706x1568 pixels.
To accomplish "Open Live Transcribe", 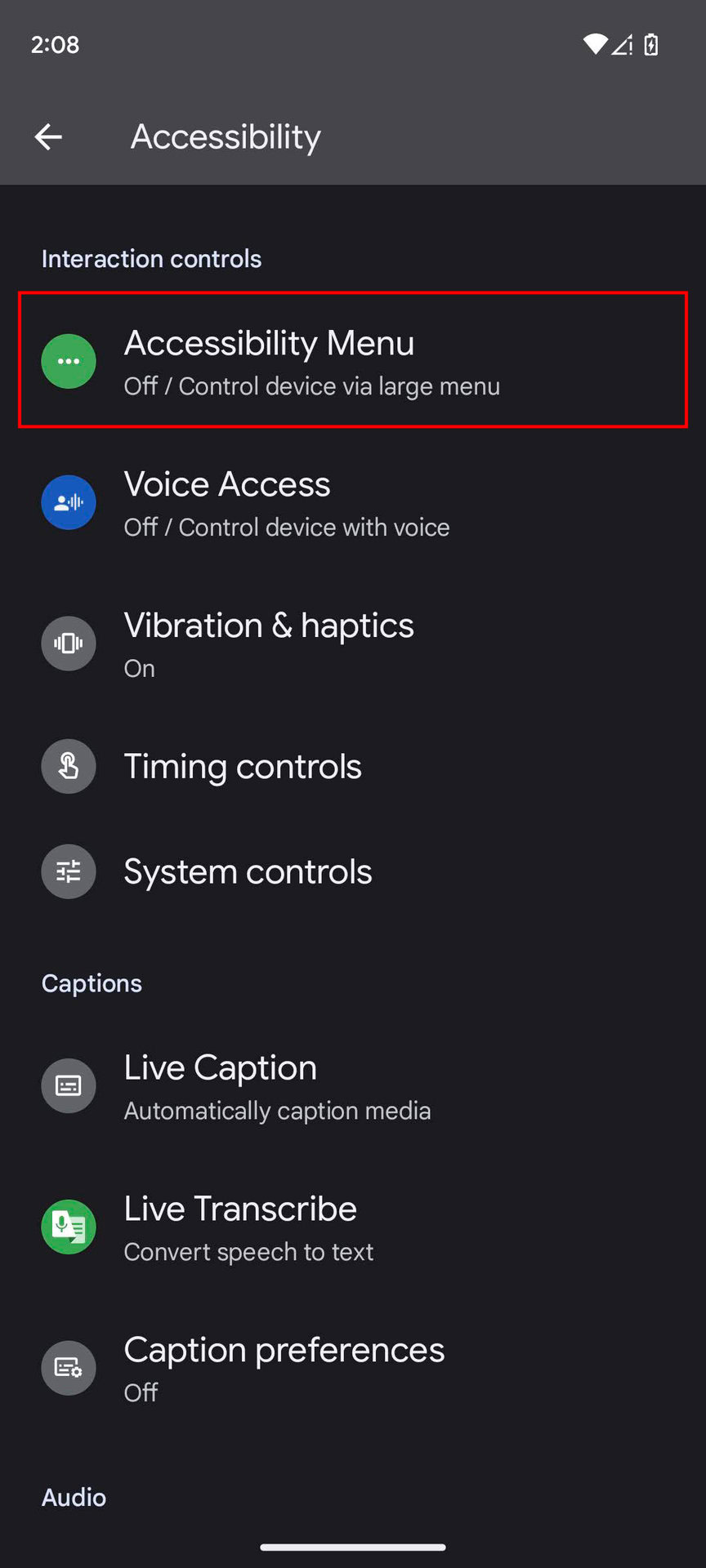I will tap(351, 1227).
